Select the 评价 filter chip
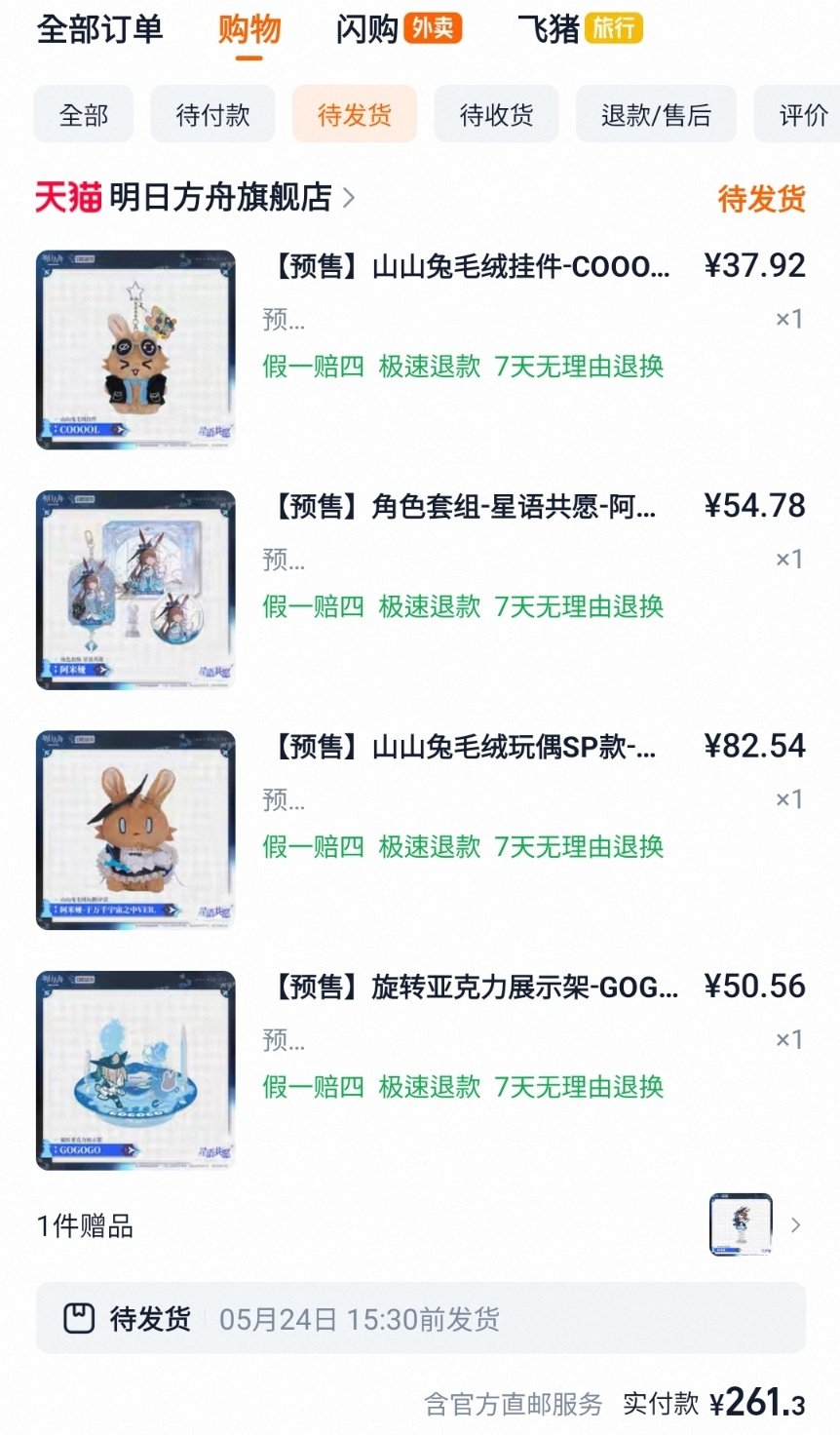The height and width of the screenshot is (1435, 840). [x=801, y=115]
